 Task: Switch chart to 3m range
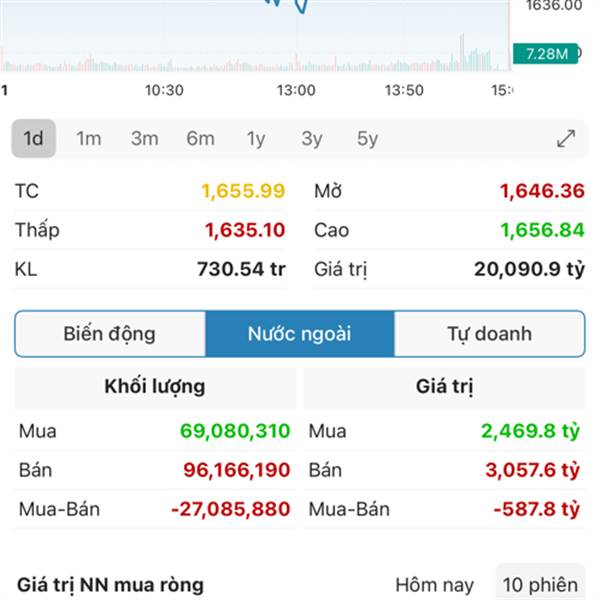[x=144, y=139]
